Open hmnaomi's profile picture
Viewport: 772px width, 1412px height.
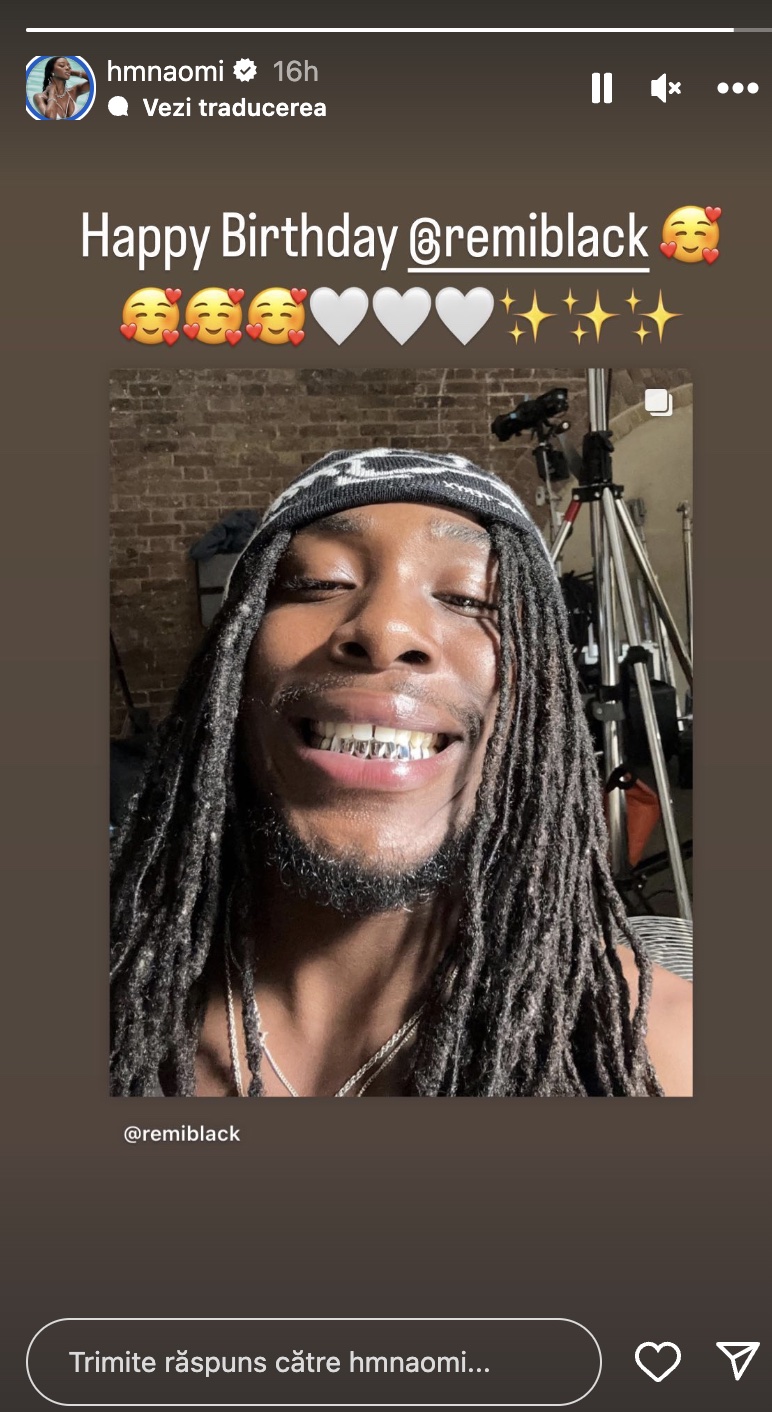[x=59, y=88]
